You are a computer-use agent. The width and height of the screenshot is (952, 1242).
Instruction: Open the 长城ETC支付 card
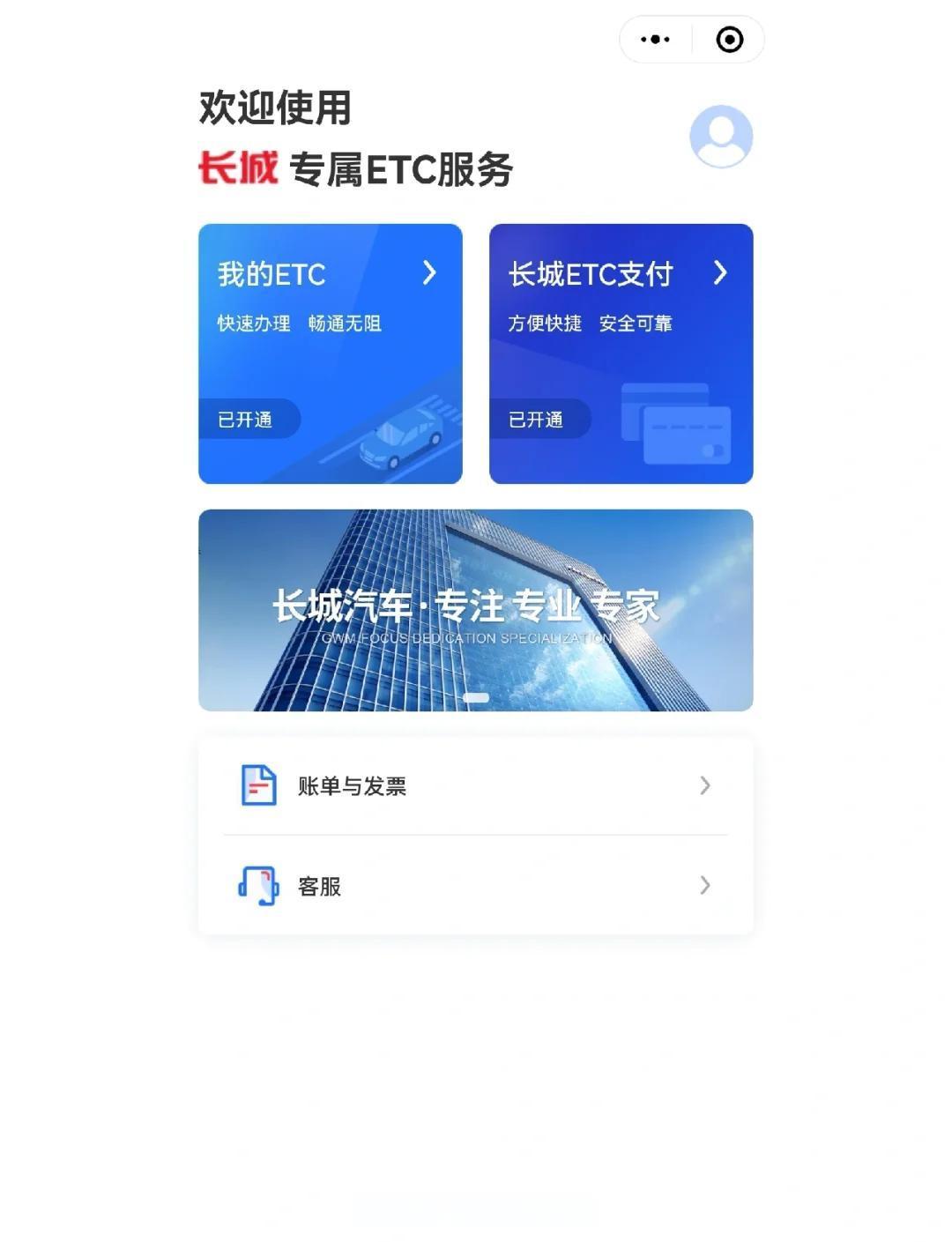[x=621, y=353]
